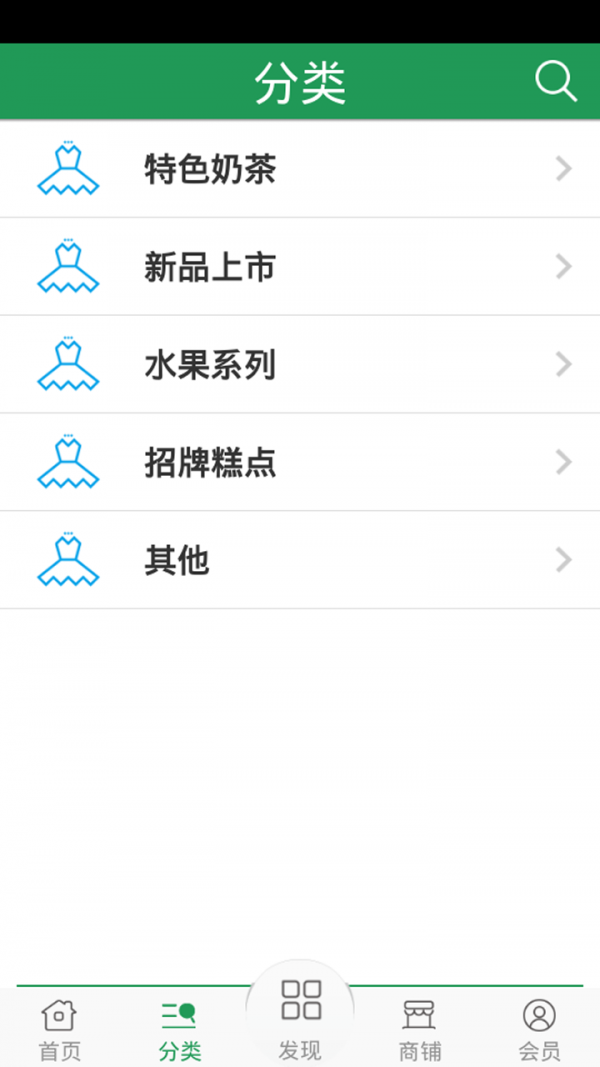This screenshot has width=600, height=1067.
Task: Tap the 其他 category row
Action: pyautogui.click(x=300, y=561)
